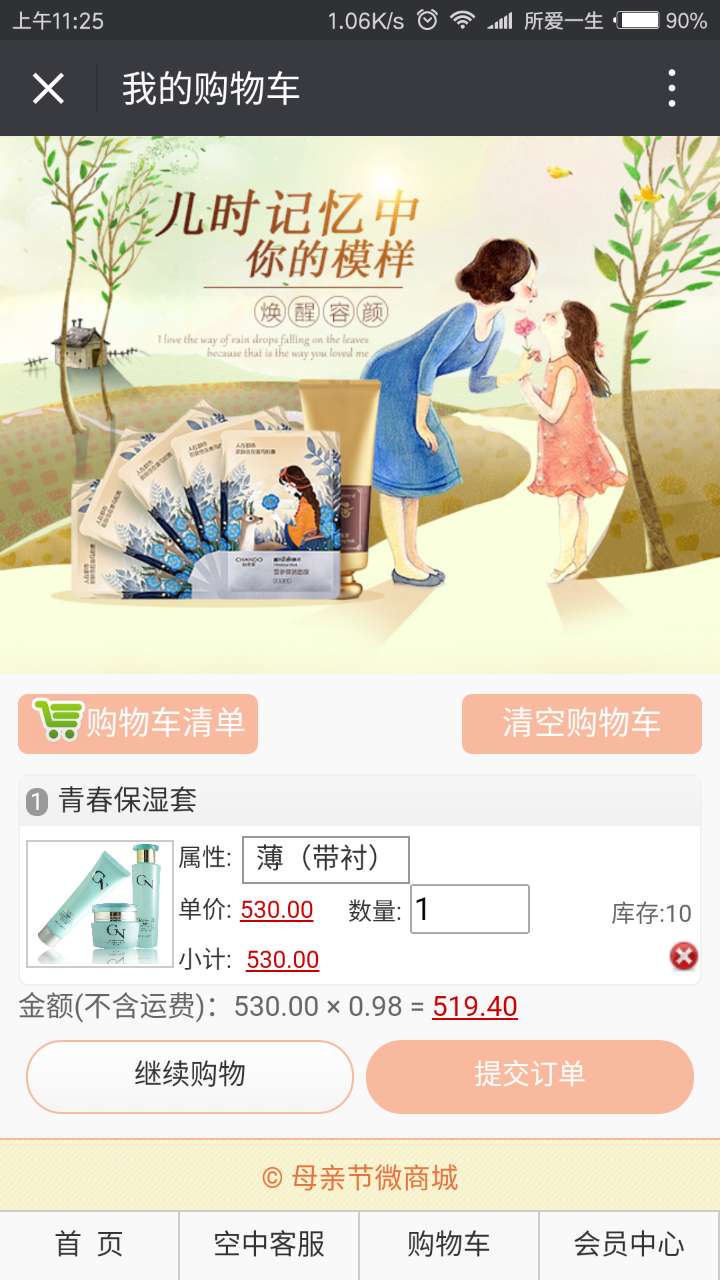
Task: Open the 属性 dropdown showing 薄（带衬）
Action: [x=325, y=859]
